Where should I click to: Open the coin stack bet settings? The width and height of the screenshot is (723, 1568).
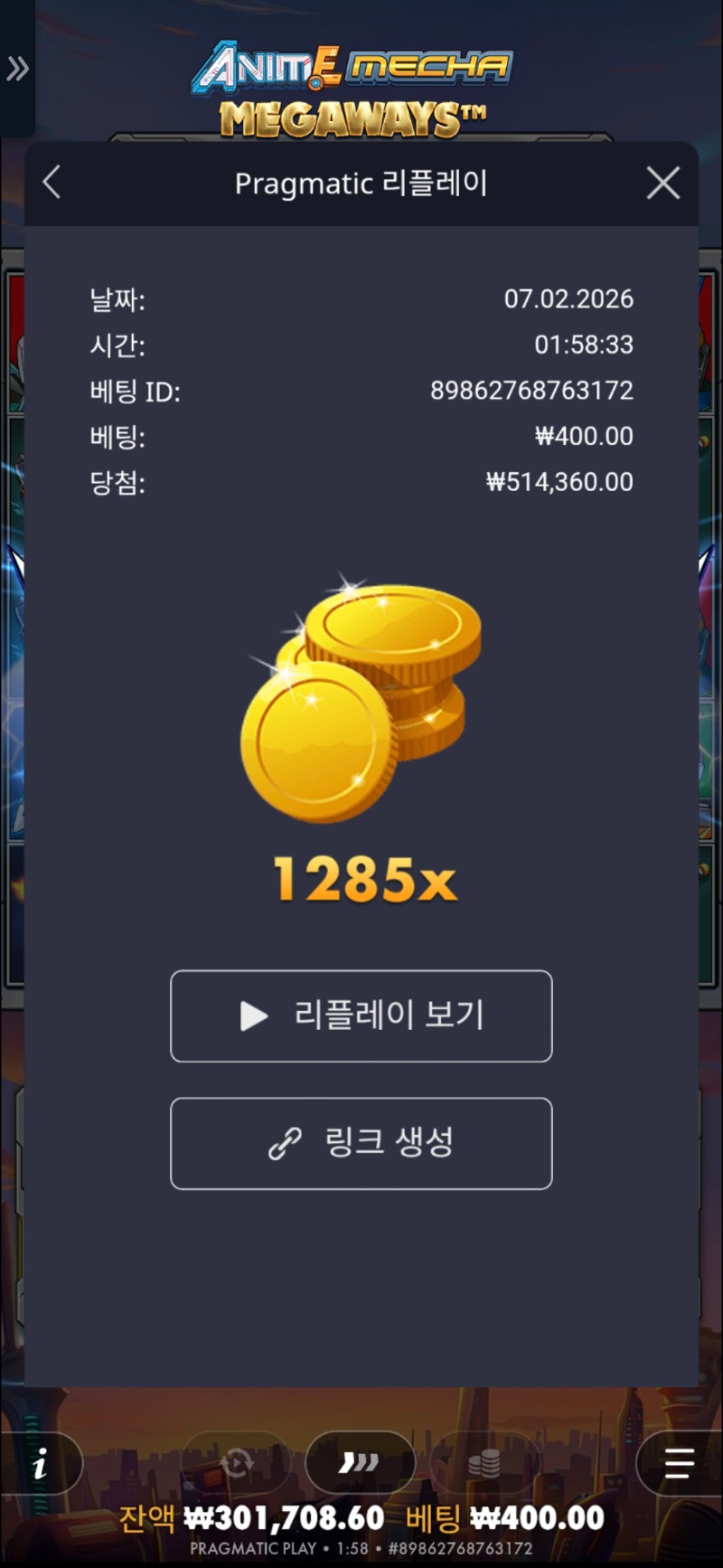pyautogui.click(x=484, y=1462)
